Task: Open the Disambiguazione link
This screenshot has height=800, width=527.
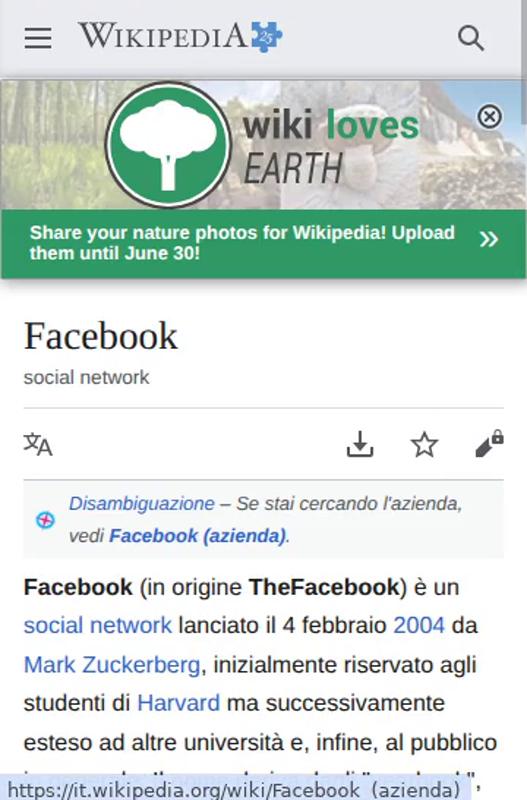Action: click(142, 504)
